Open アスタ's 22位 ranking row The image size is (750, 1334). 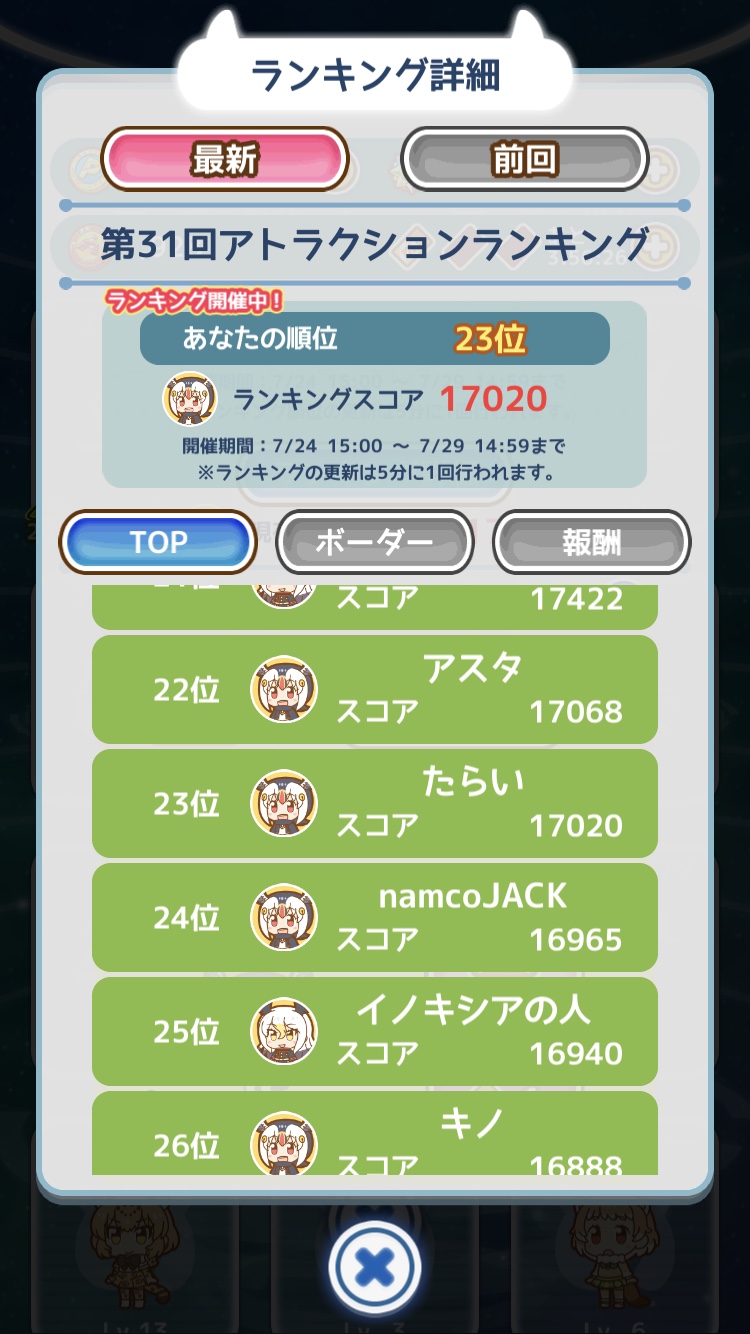tap(374, 690)
